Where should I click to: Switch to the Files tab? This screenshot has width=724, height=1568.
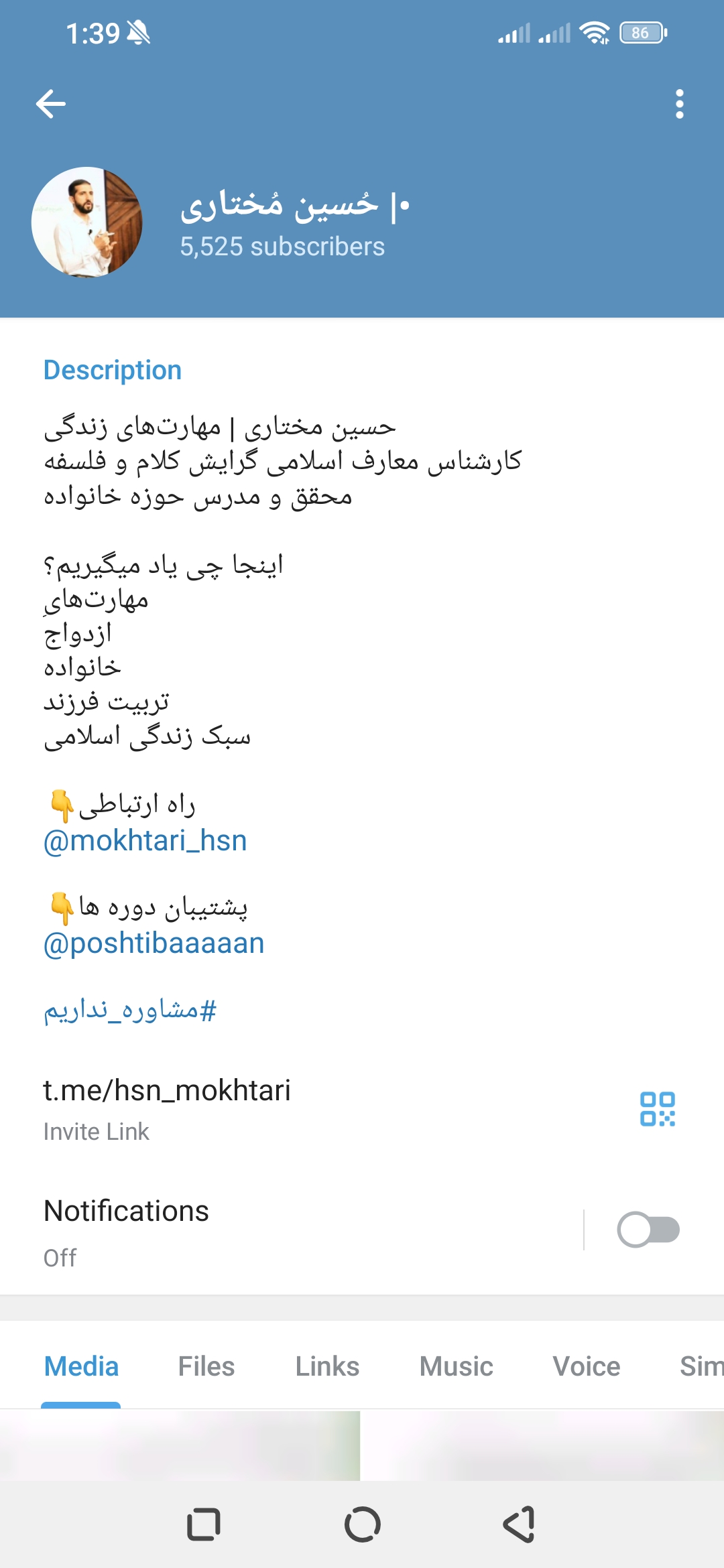pyautogui.click(x=206, y=1366)
